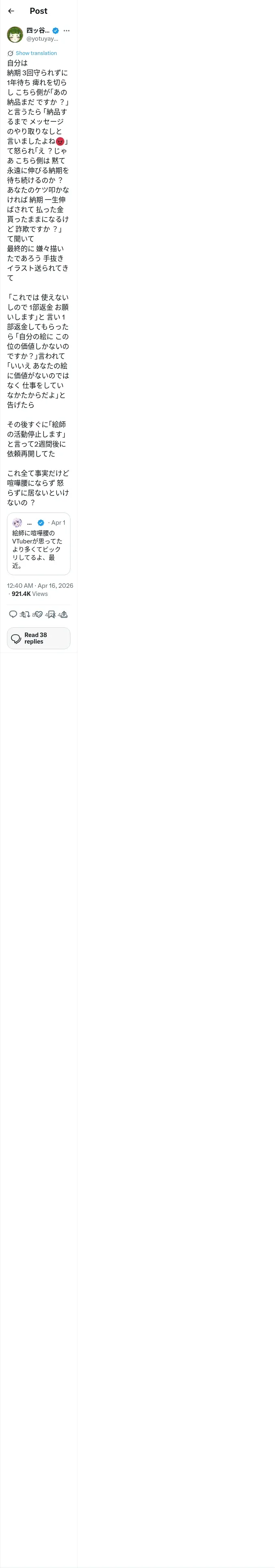Image resolution: width=275 pixels, height=1568 pixels.
Task: Repost this post
Action: 26,614
